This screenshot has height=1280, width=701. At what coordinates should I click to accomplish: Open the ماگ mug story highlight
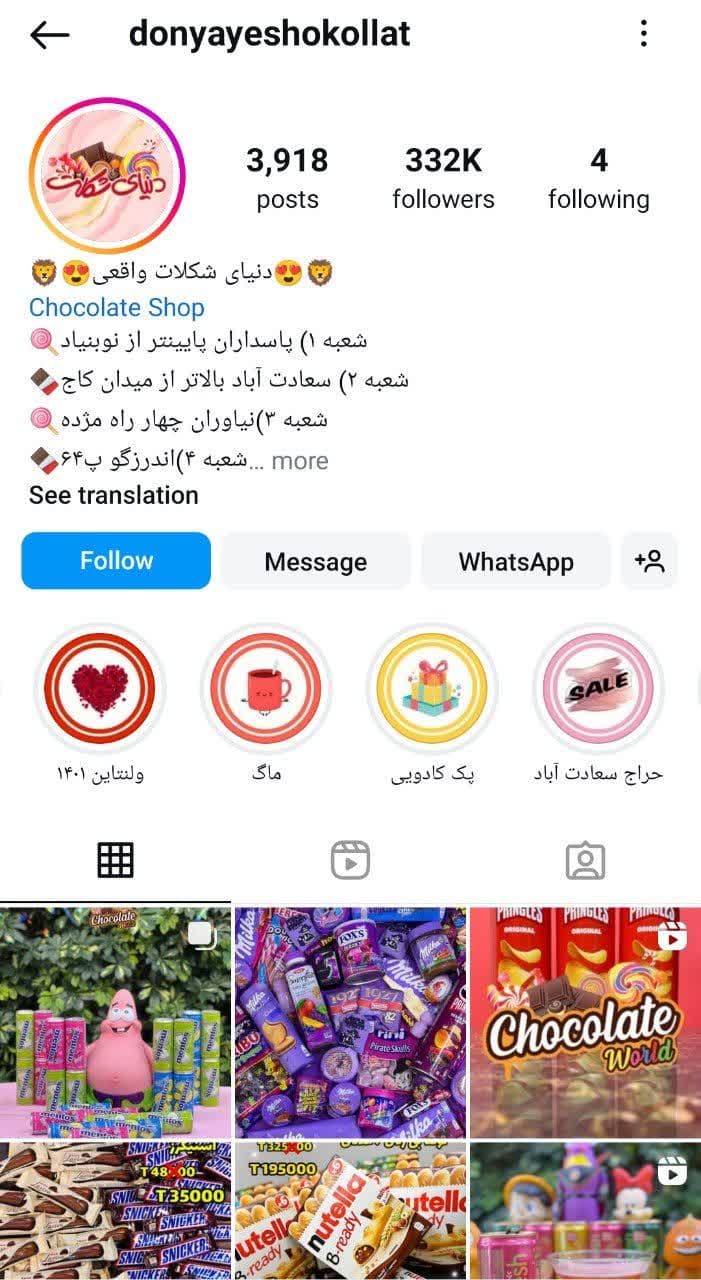pyautogui.click(x=266, y=689)
